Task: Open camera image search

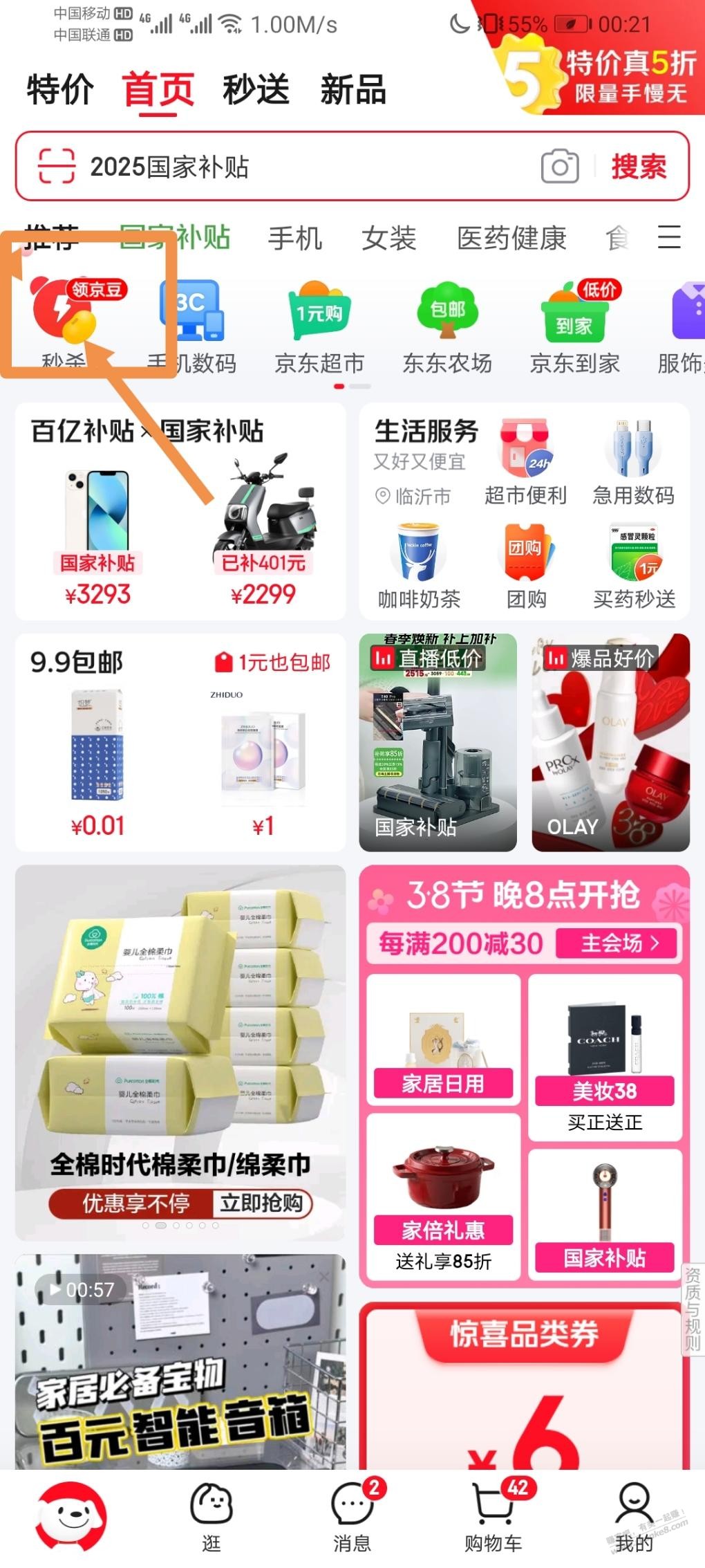Action: (560, 166)
